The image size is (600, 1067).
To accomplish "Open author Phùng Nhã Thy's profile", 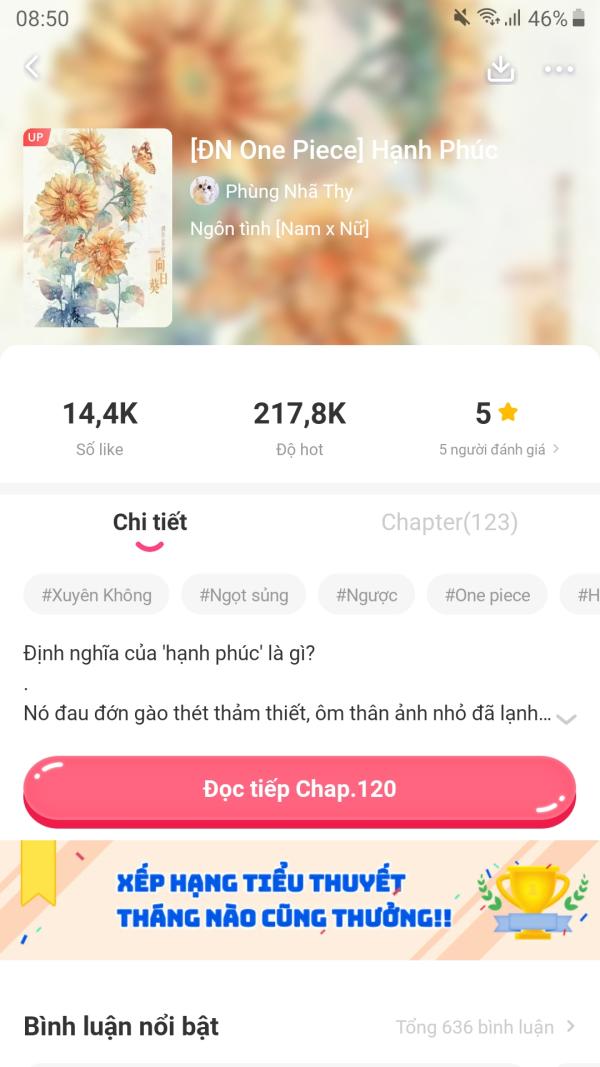I will (272, 191).
